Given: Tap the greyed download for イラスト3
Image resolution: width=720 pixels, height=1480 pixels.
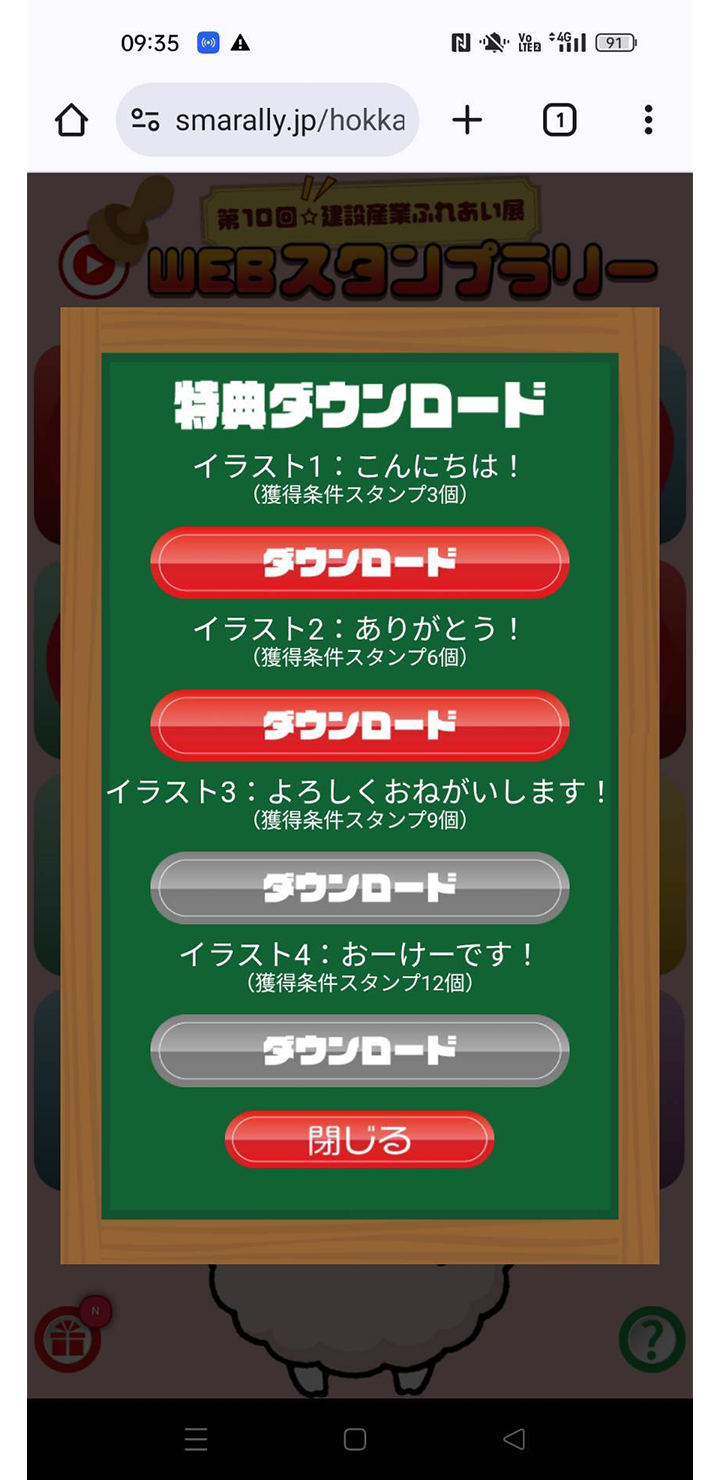Looking at the screenshot, I should (x=359, y=887).
